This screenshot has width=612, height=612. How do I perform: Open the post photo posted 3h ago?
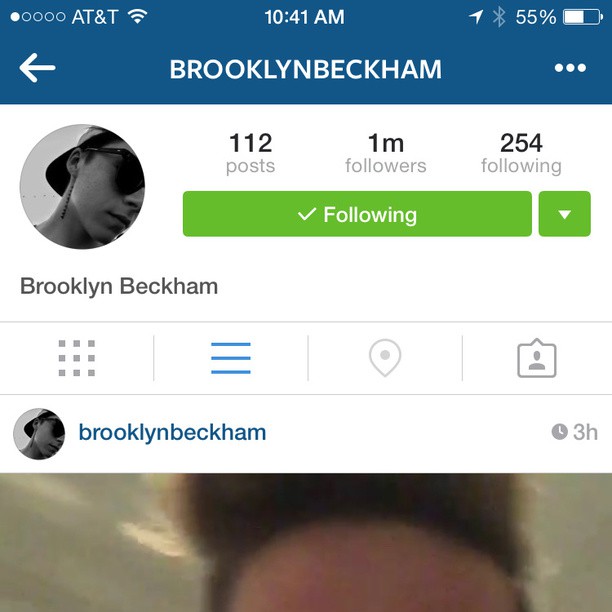[306, 545]
